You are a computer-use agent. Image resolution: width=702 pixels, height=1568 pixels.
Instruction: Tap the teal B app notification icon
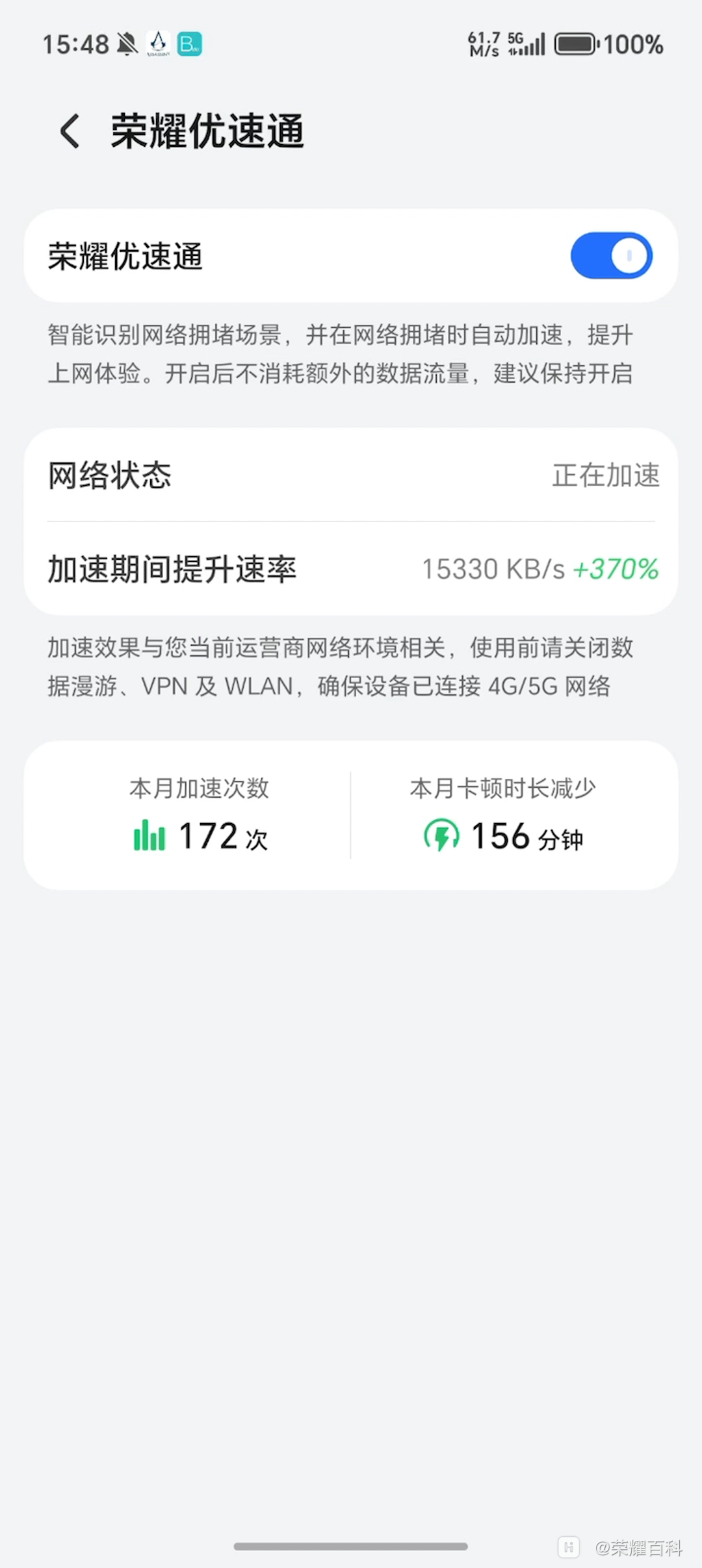click(191, 44)
